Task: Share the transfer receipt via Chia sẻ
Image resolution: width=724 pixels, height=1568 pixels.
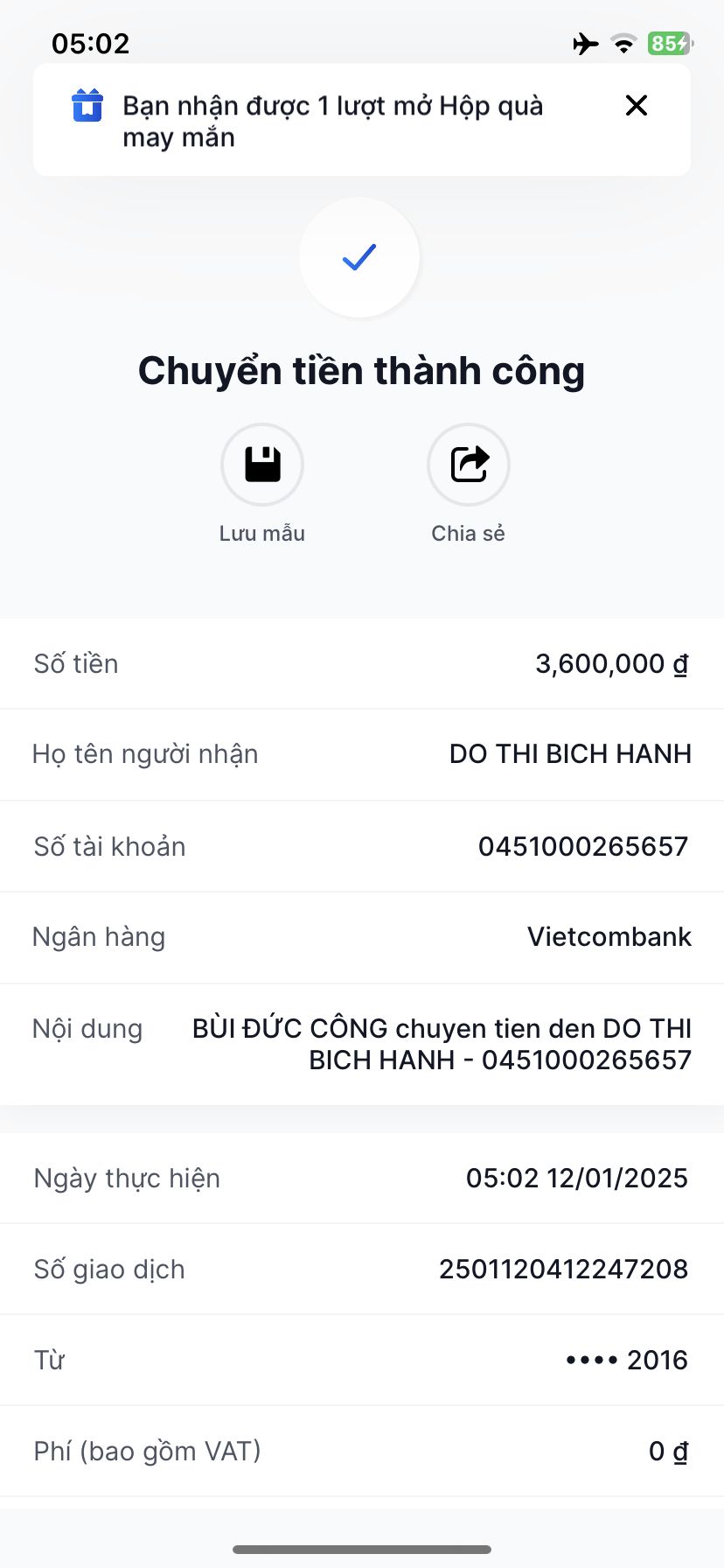Action: point(469,465)
